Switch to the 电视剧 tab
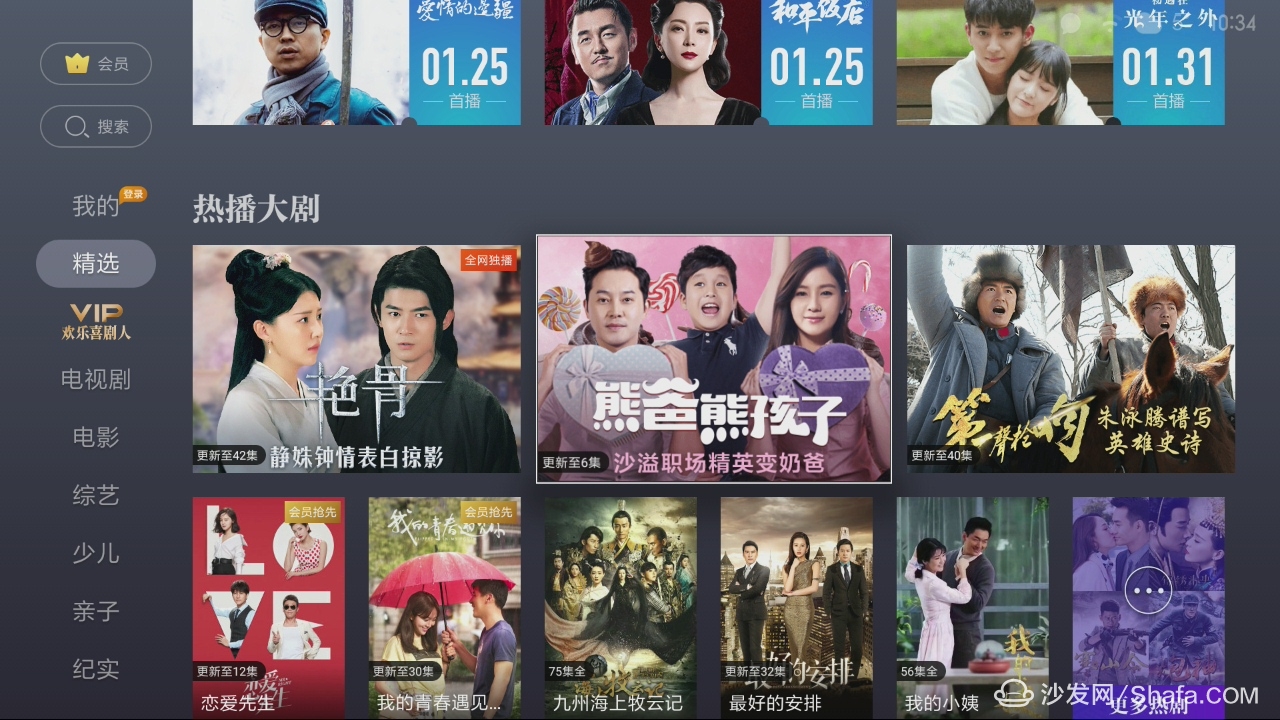1280x720 pixels. click(x=96, y=380)
